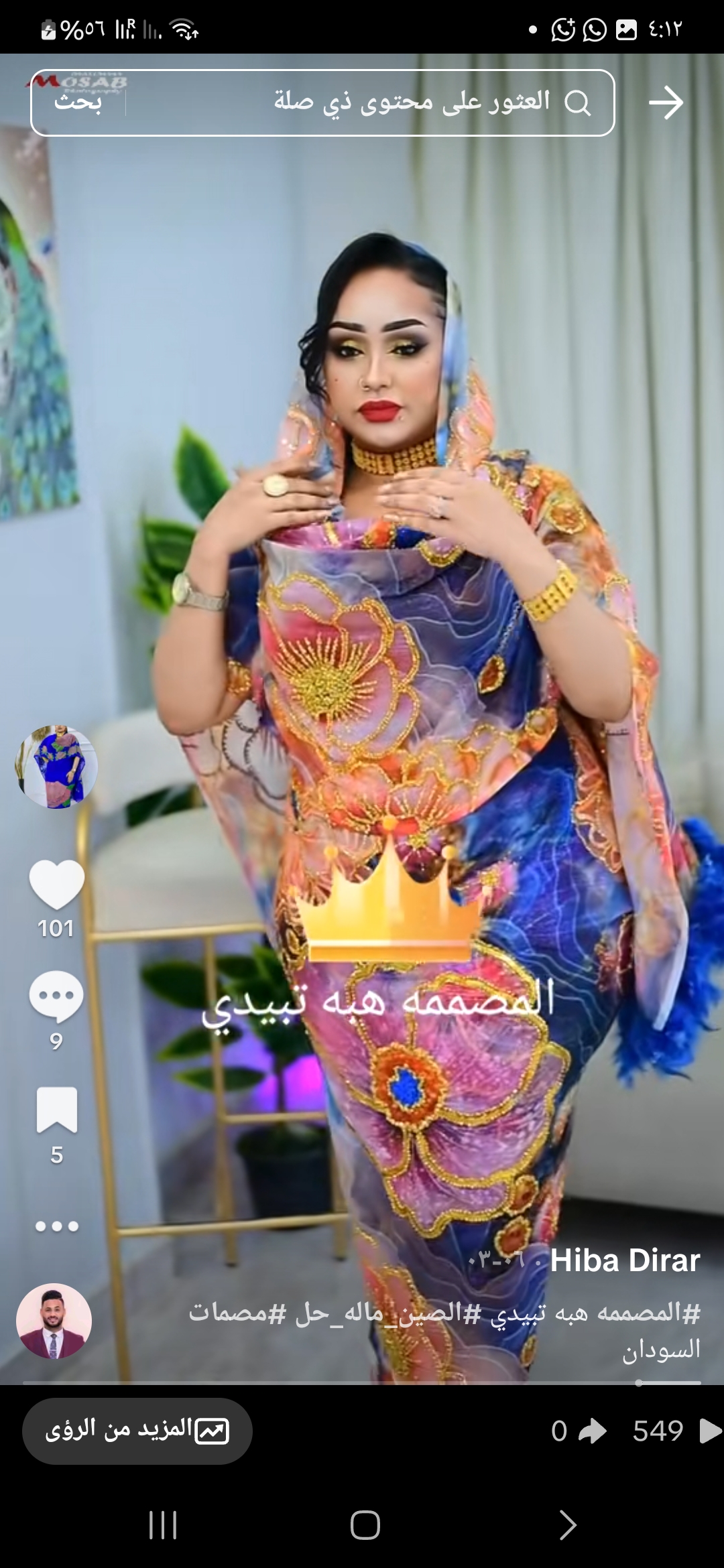Image resolution: width=724 pixels, height=1568 pixels.
Task: Tap the round profile avatar
Action: point(54,1321)
